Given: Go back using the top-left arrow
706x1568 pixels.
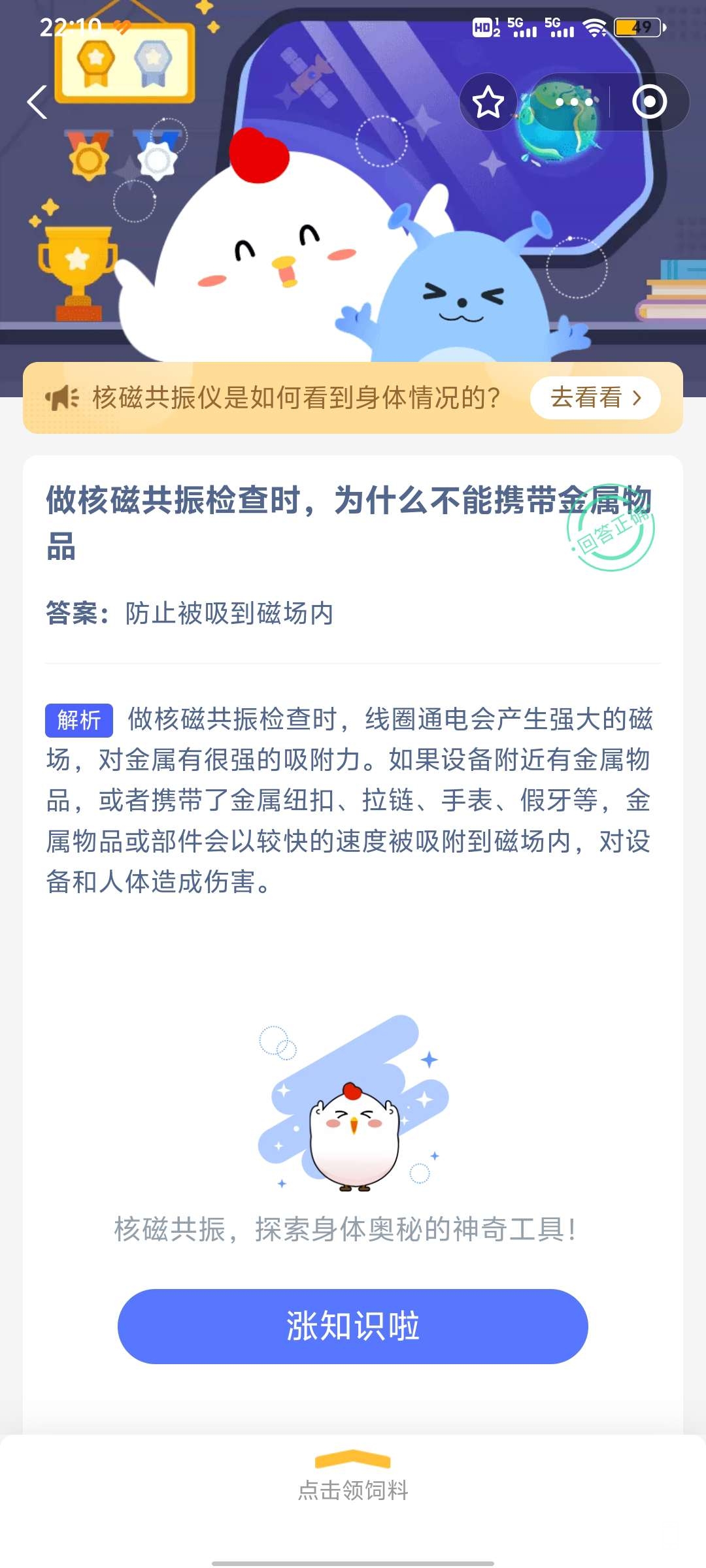Looking at the screenshot, I should pos(37,103).
